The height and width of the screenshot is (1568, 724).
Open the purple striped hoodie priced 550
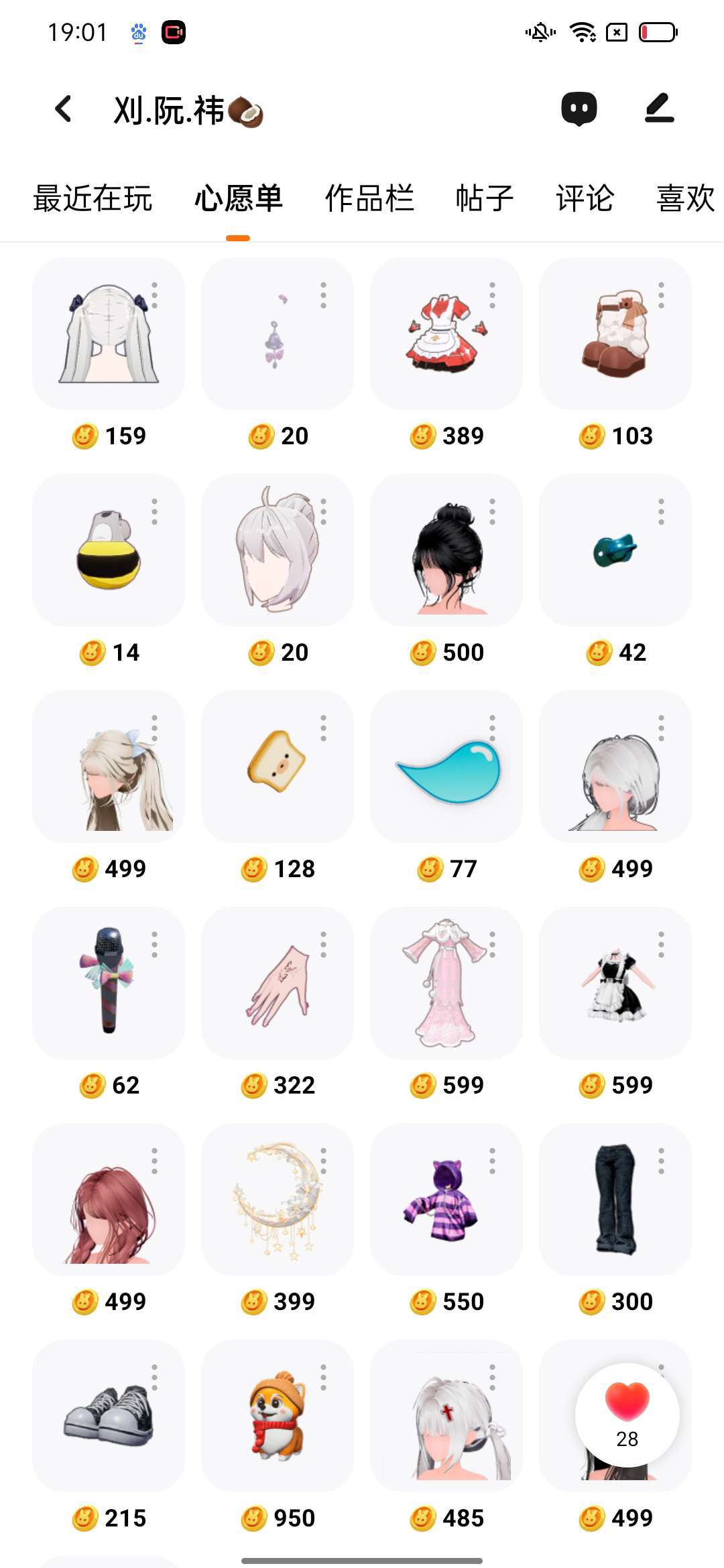pos(446,1199)
